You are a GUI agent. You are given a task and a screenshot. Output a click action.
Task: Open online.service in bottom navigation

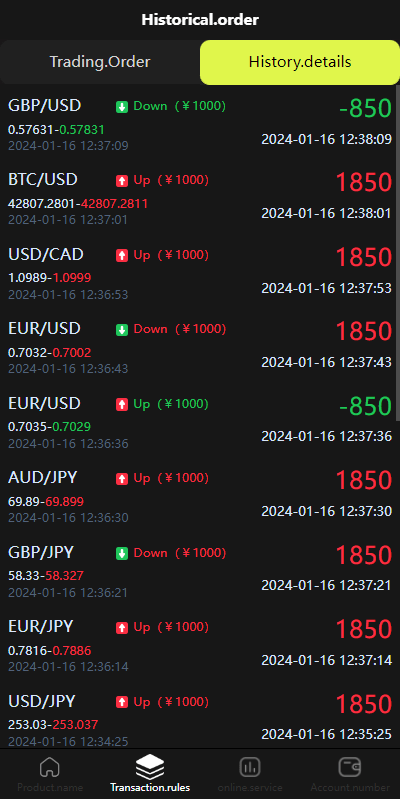click(x=250, y=774)
